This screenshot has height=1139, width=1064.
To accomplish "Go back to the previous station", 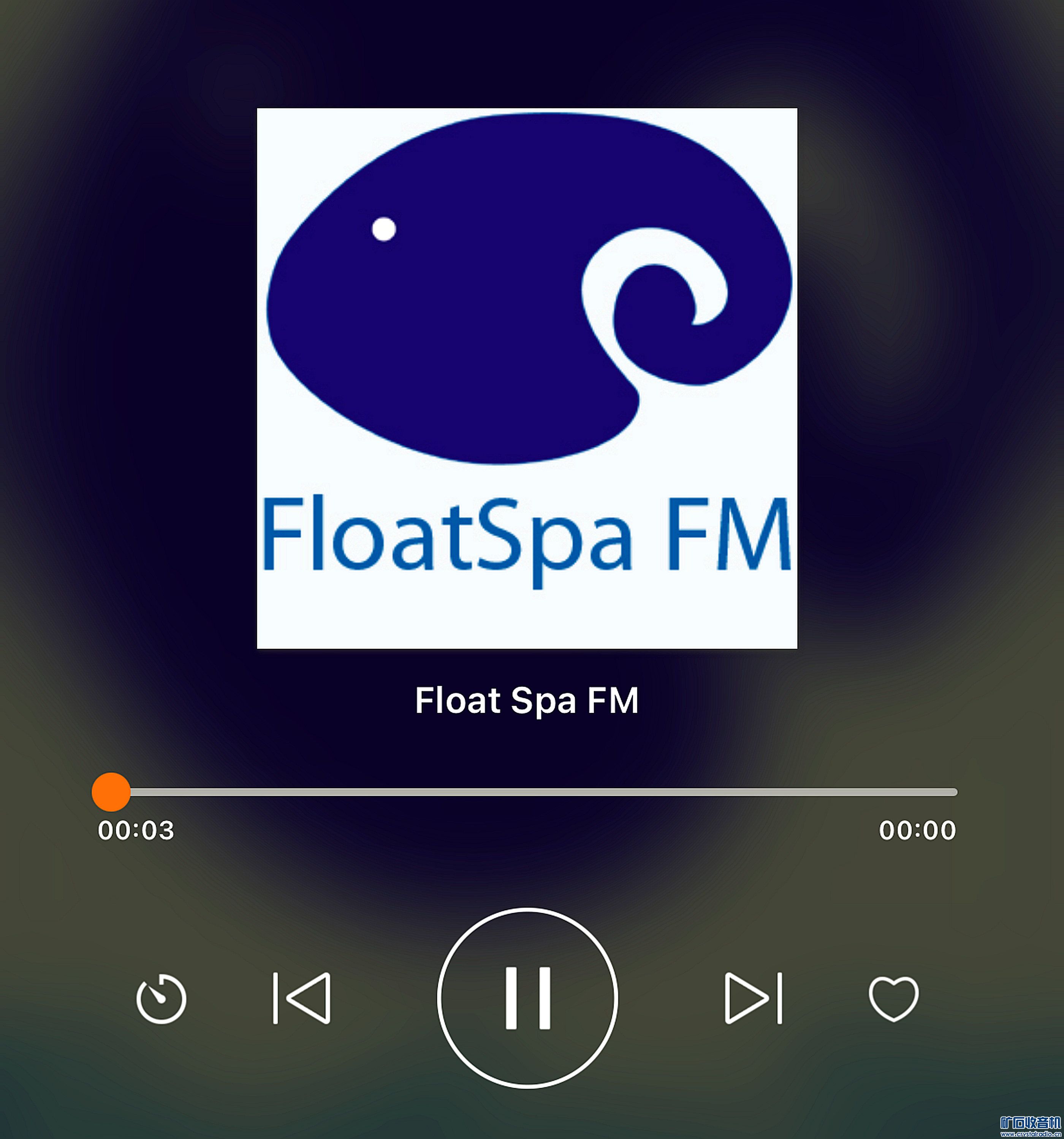I will pos(302,998).
